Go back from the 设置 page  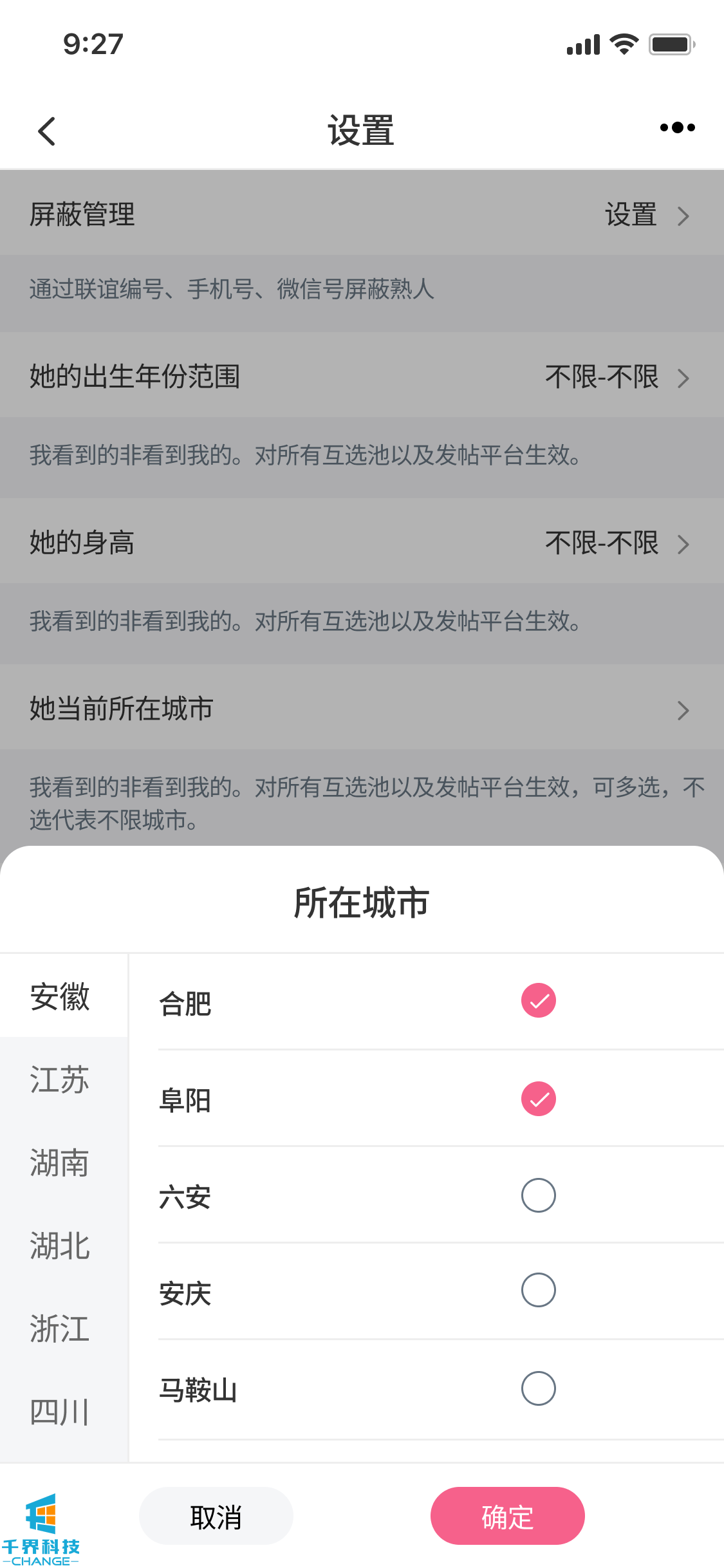click(x=47, y=131)
